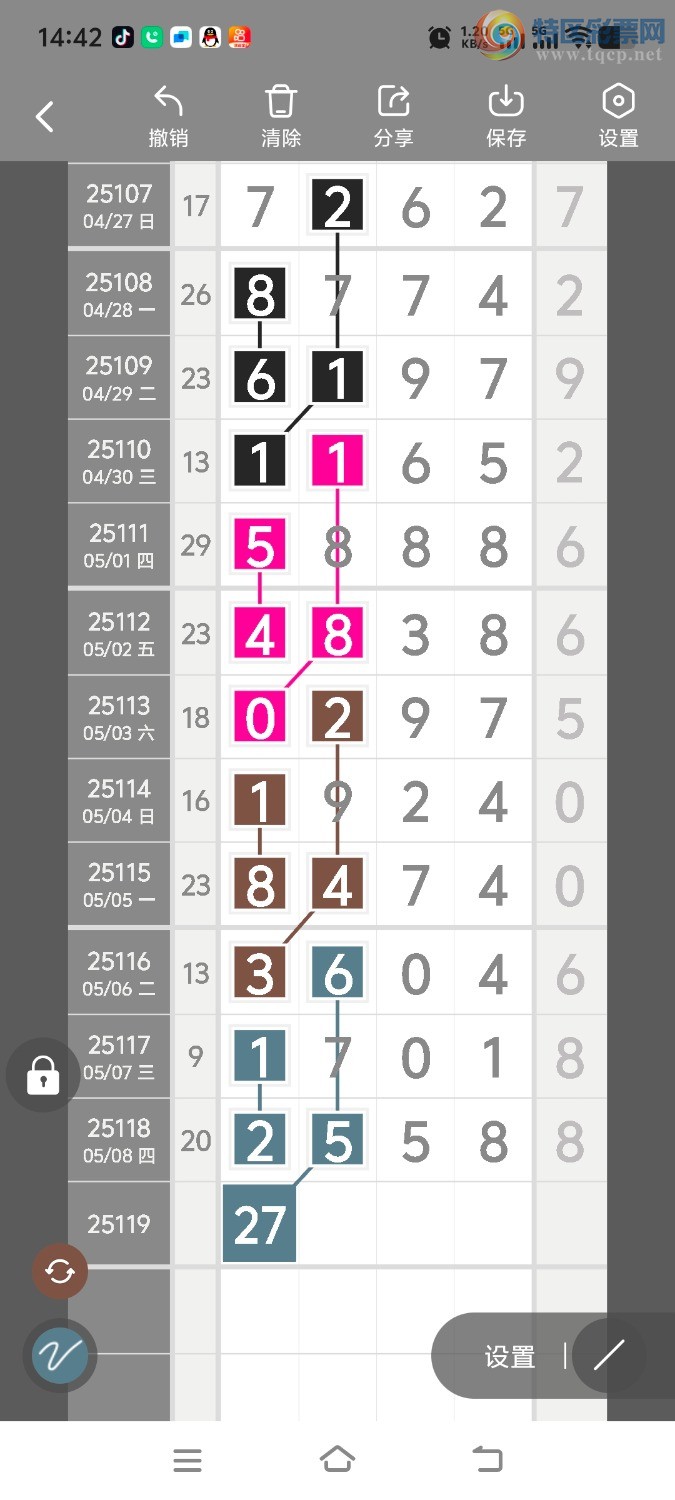
Task: Tap the 27 cell in row 25119
Action: 260,1224
